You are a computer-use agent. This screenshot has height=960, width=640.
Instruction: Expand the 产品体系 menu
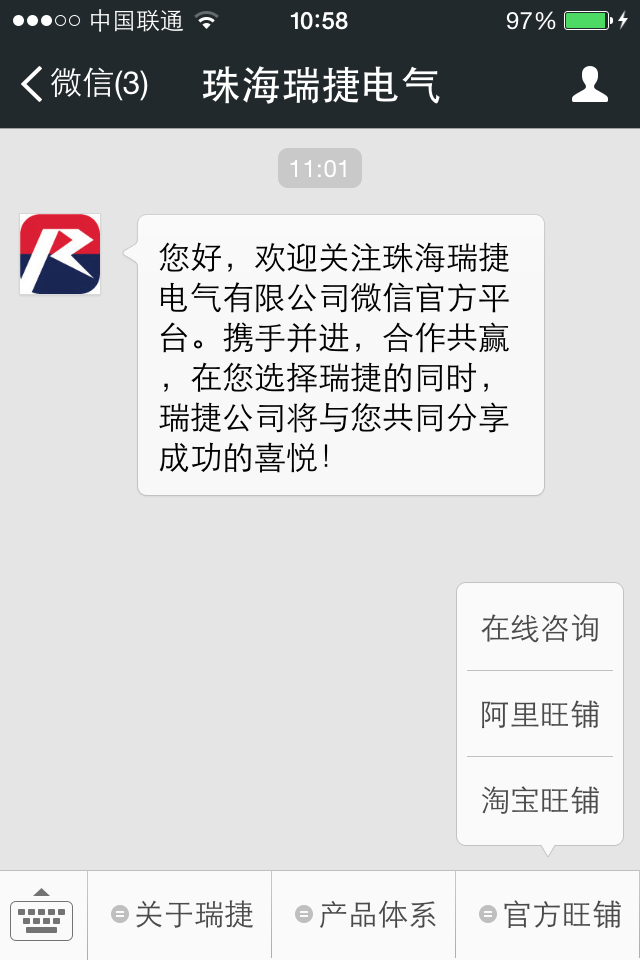[x=364, y=915]
